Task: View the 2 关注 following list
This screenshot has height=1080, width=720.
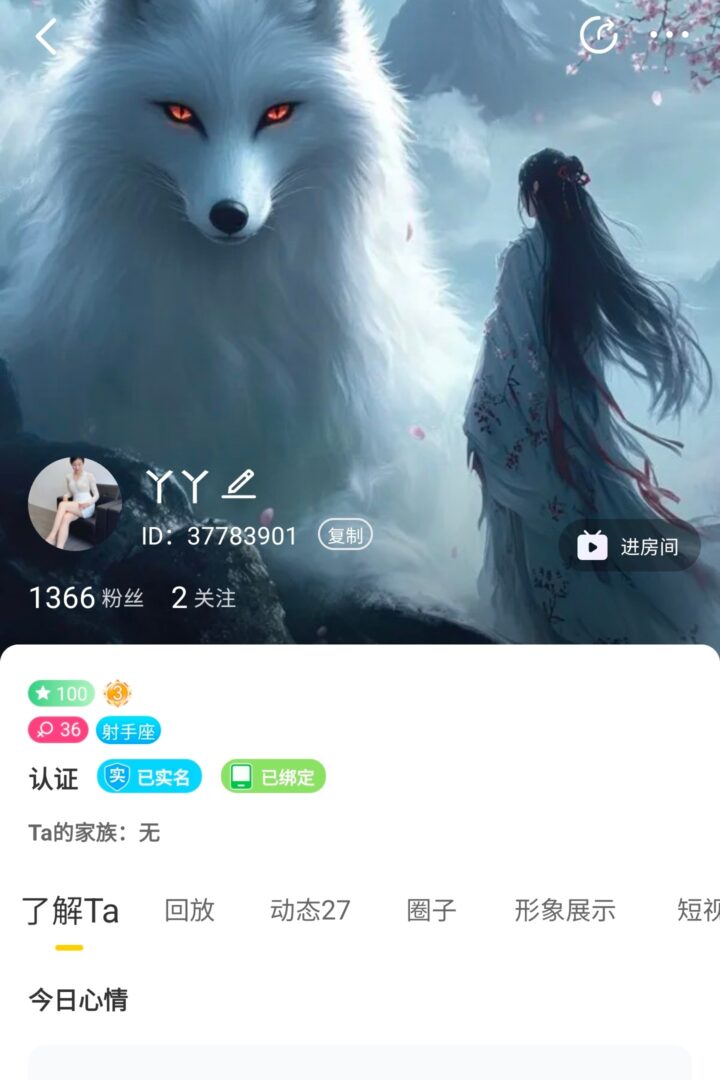Action: pos(203,598)
